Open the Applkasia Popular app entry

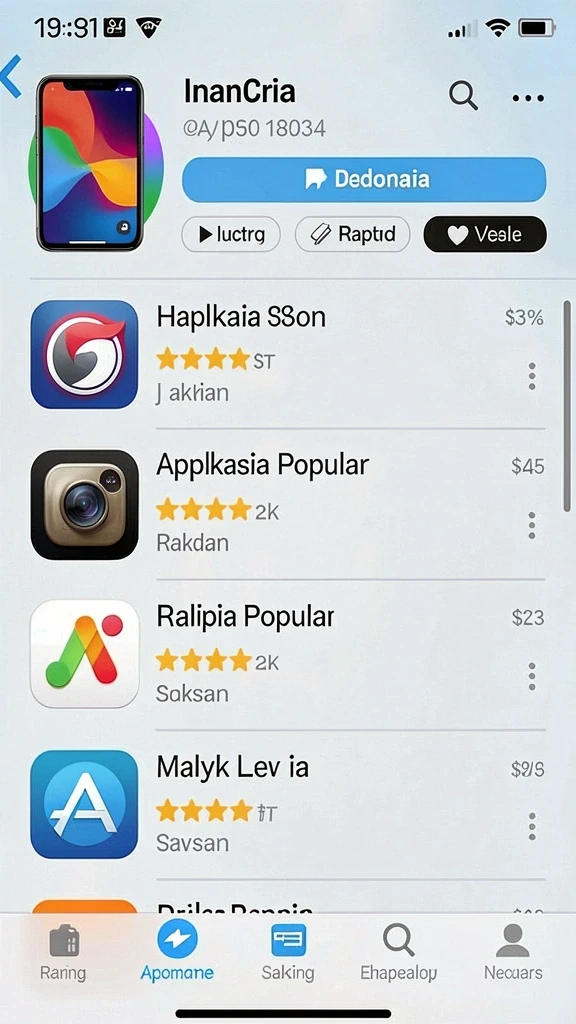click(x=288, y=504)
